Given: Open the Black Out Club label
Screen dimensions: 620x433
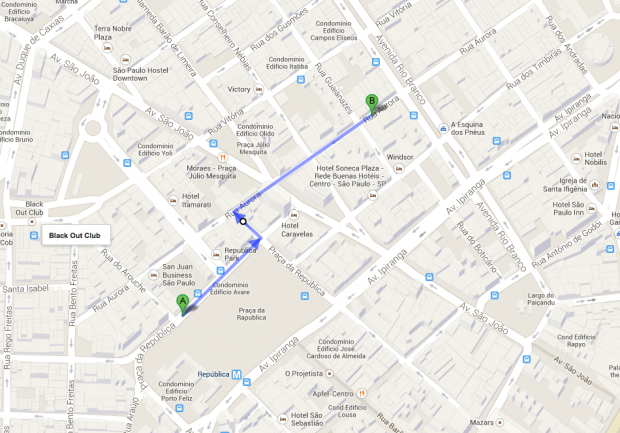Looking at the screenshot, I should [75, 237].
